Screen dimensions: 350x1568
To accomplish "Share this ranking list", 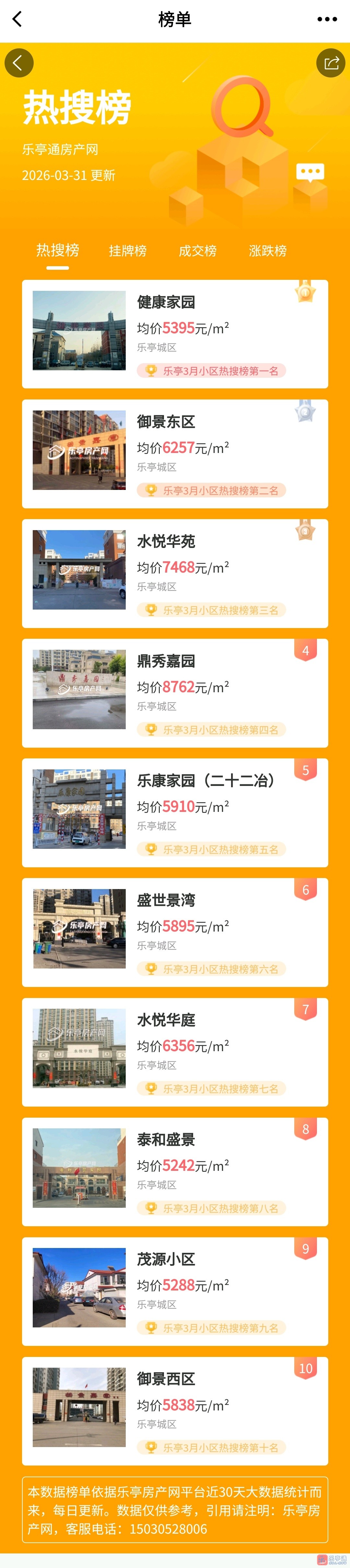I will [331, 63].
